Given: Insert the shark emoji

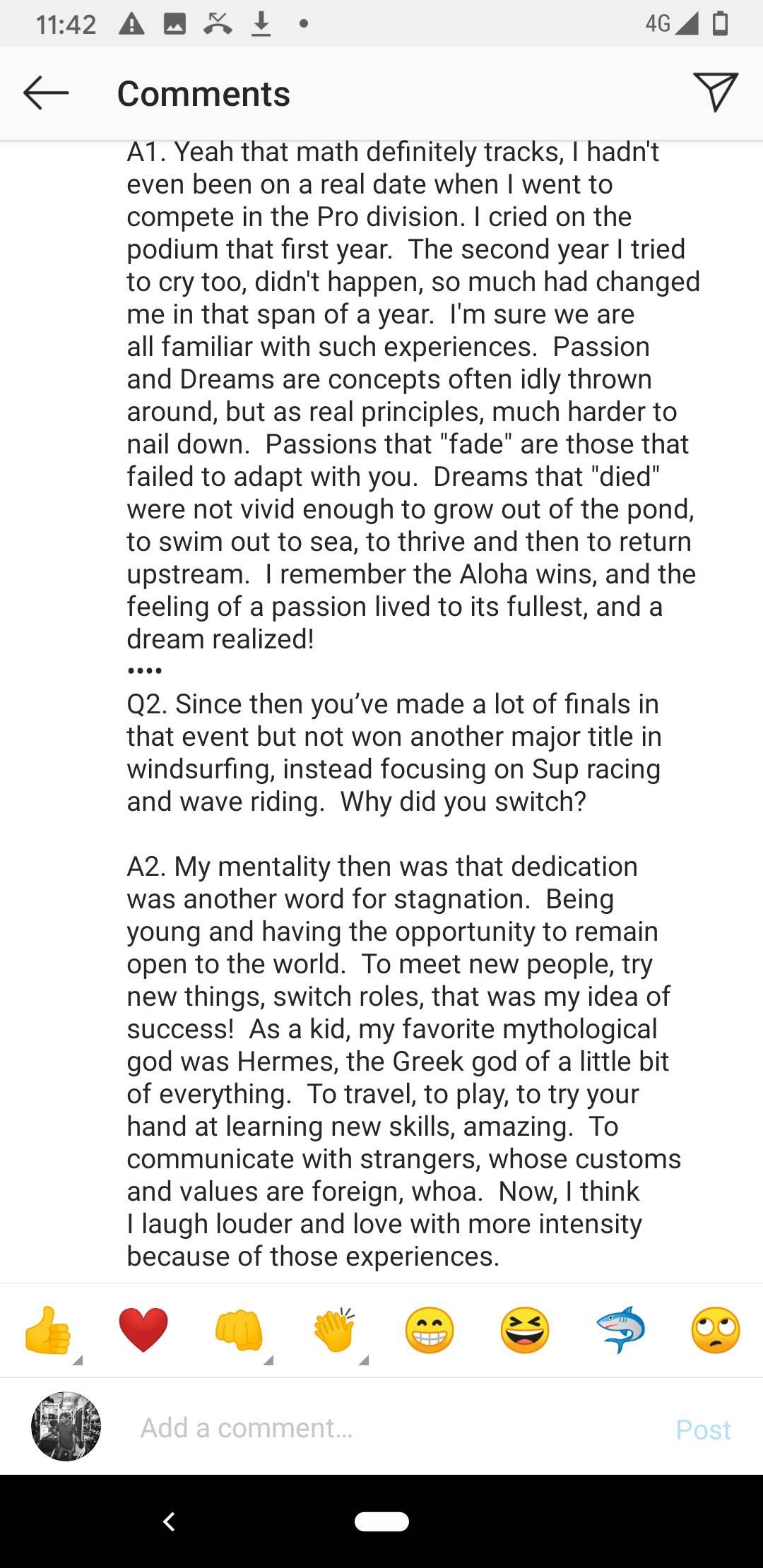Looking at the screenshot, I should pos(620,1330).
